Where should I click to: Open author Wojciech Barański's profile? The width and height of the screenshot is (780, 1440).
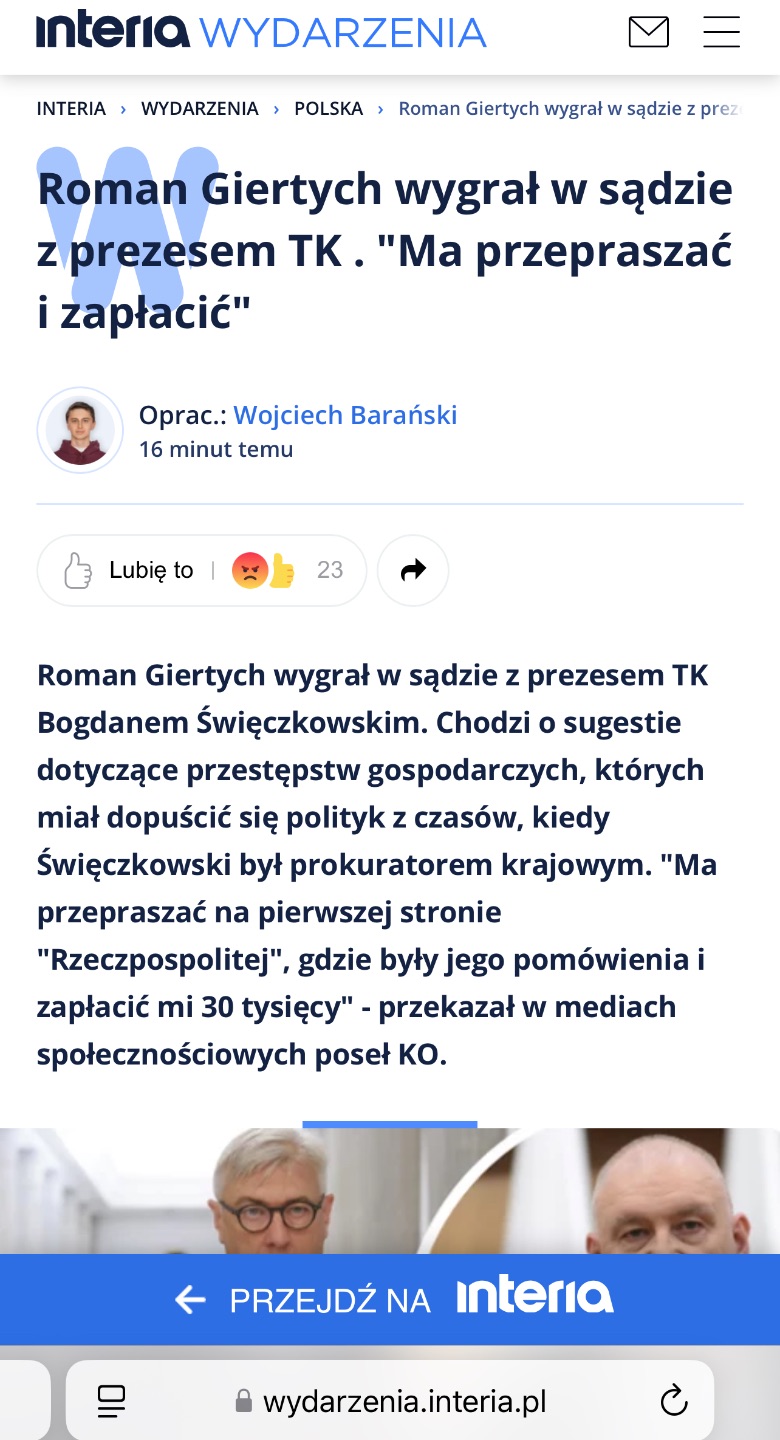point(345,415)
